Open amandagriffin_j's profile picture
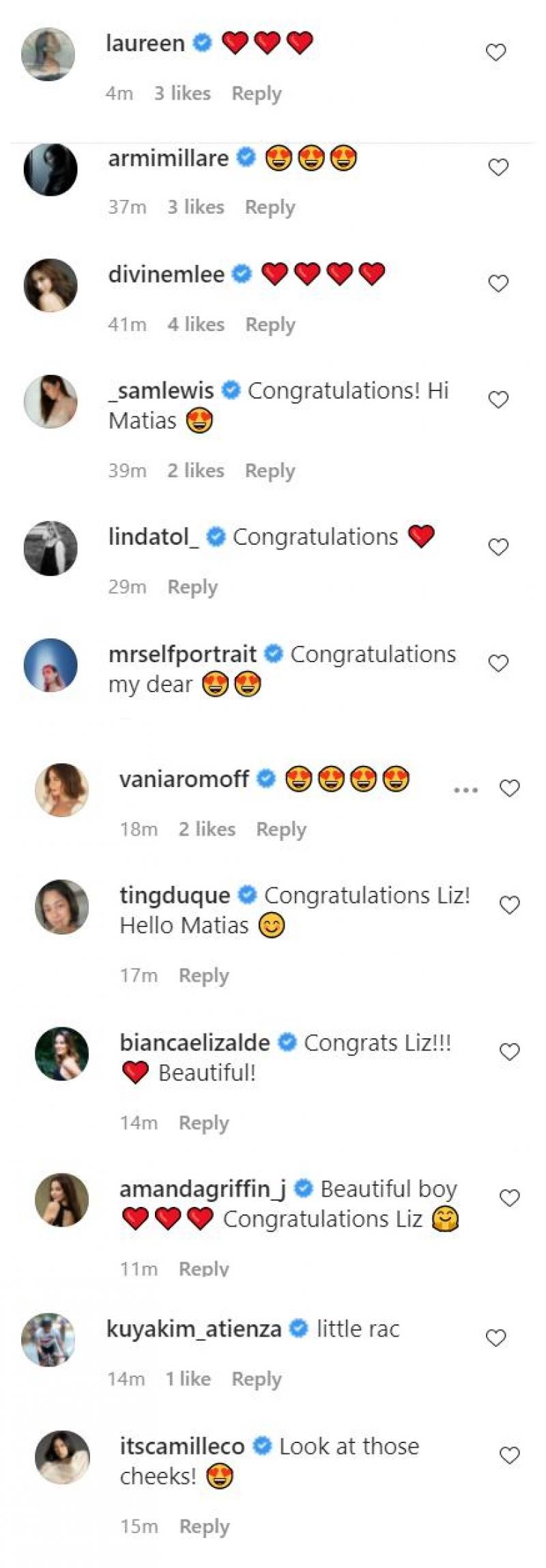 click(x=61, y=1200)
